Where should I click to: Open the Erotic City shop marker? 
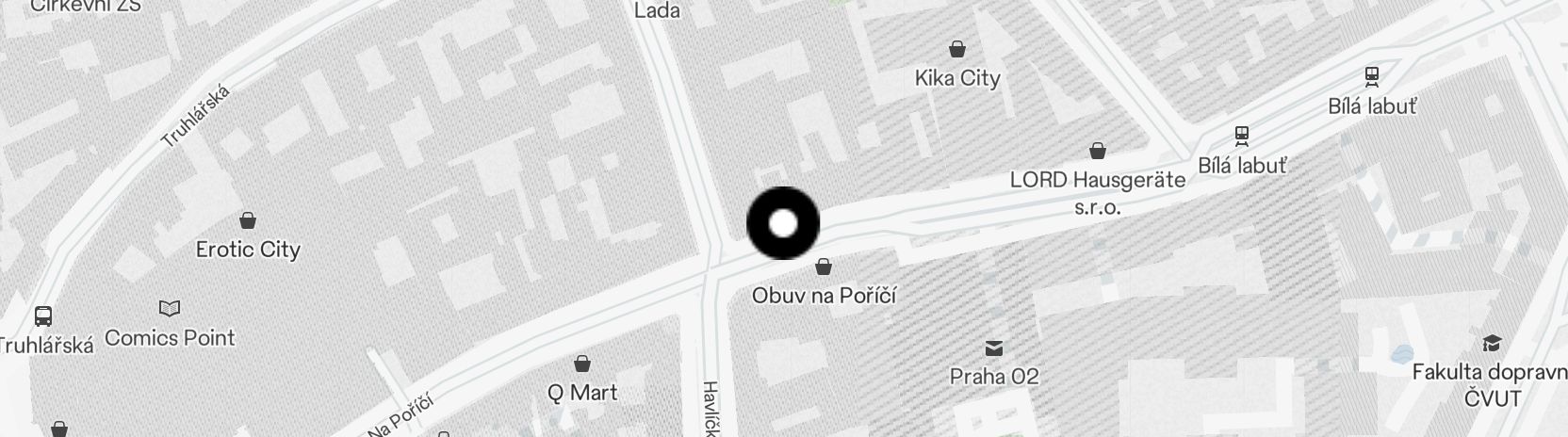248,221
